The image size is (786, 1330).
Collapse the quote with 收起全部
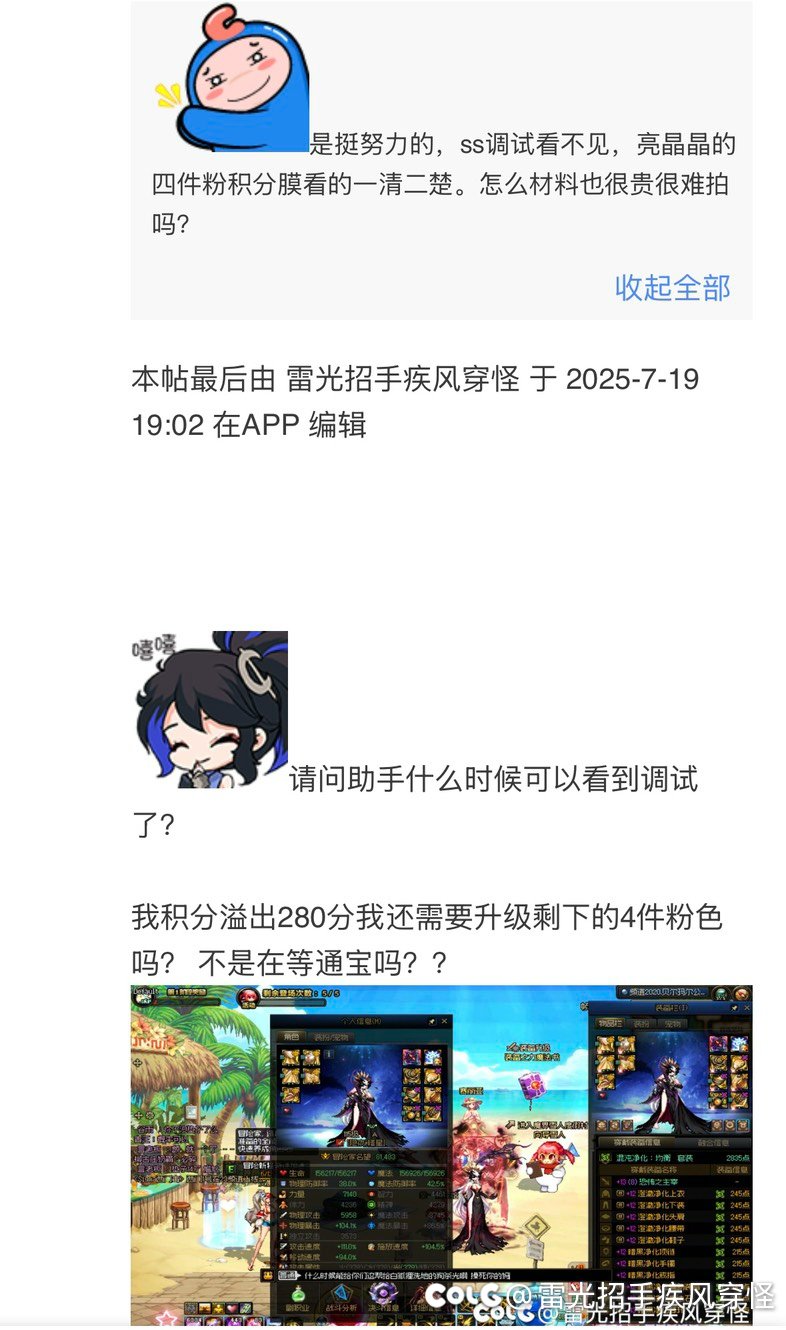(x=672, y=288)
